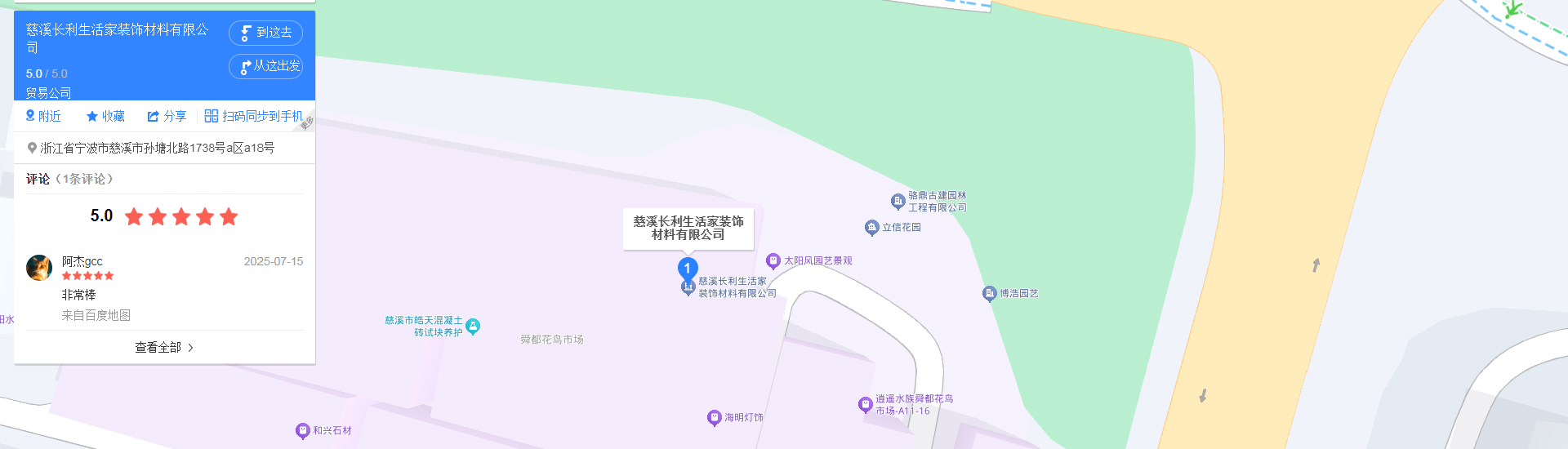This screenshot has width=1568, height=449.
Task: Save this place with 收藏
Action: pyautogui.click(x=105, y=116)
